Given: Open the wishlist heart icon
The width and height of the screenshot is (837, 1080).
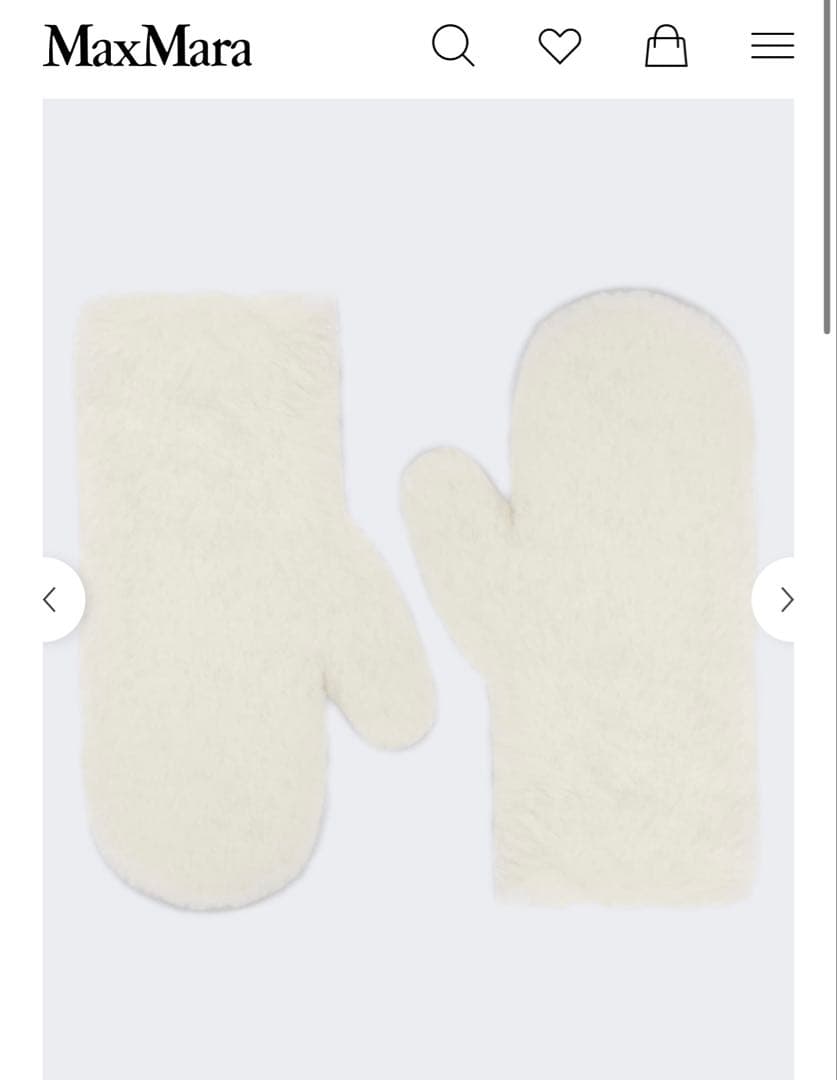Looking at the screenshot, I should pos(559,46).
